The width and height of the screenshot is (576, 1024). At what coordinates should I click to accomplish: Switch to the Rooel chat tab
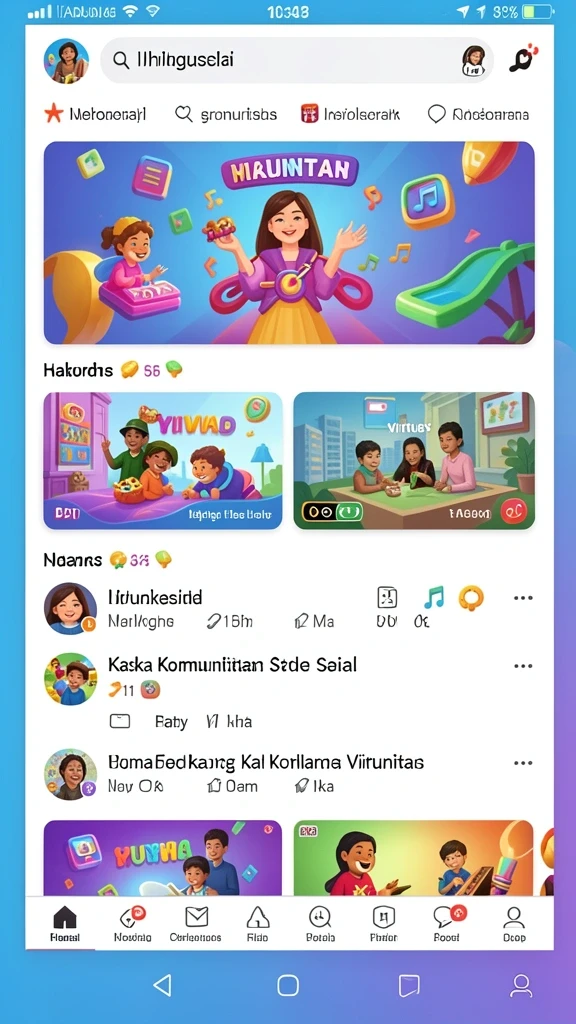(447, 924)
